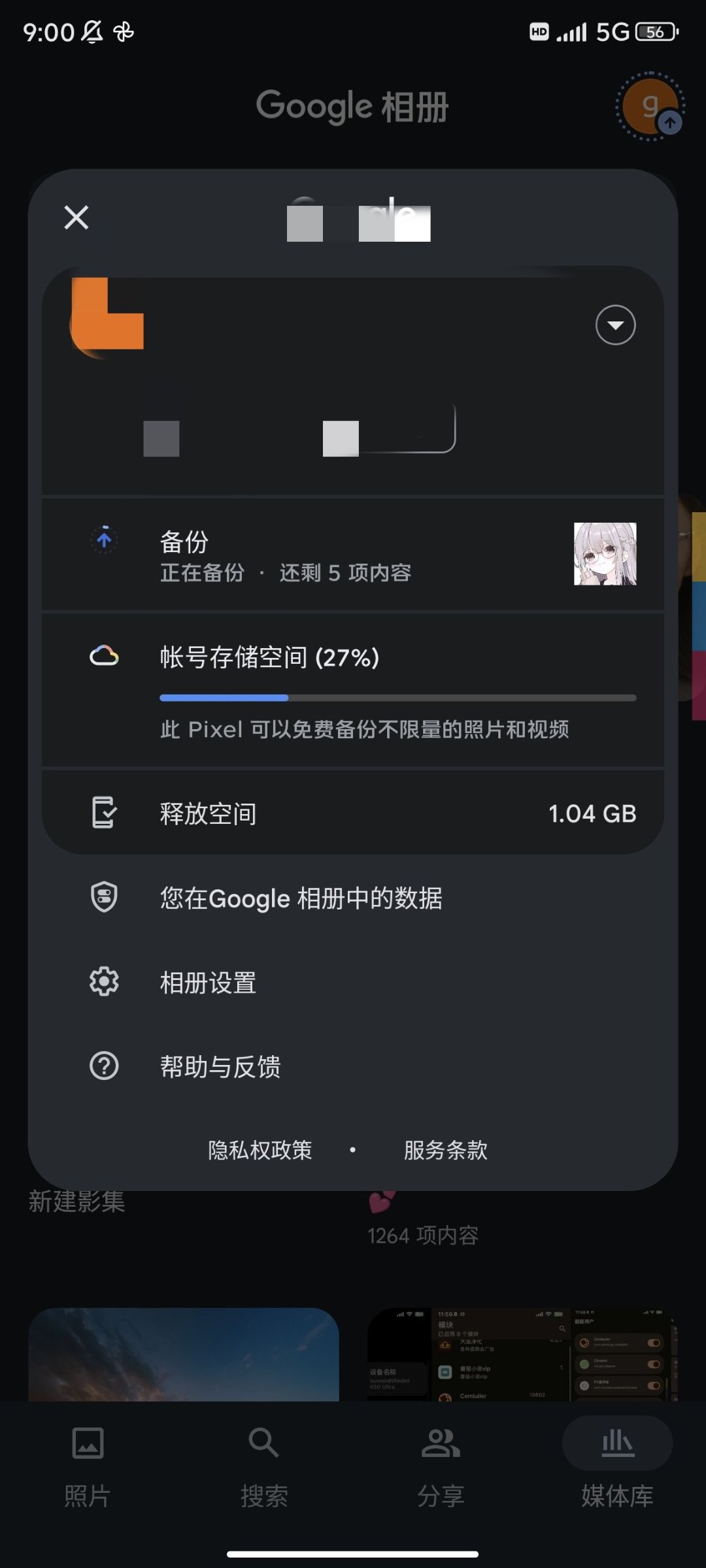Click the Sharing people icon
The image size is (706, 1568).
coord(440,1445)
